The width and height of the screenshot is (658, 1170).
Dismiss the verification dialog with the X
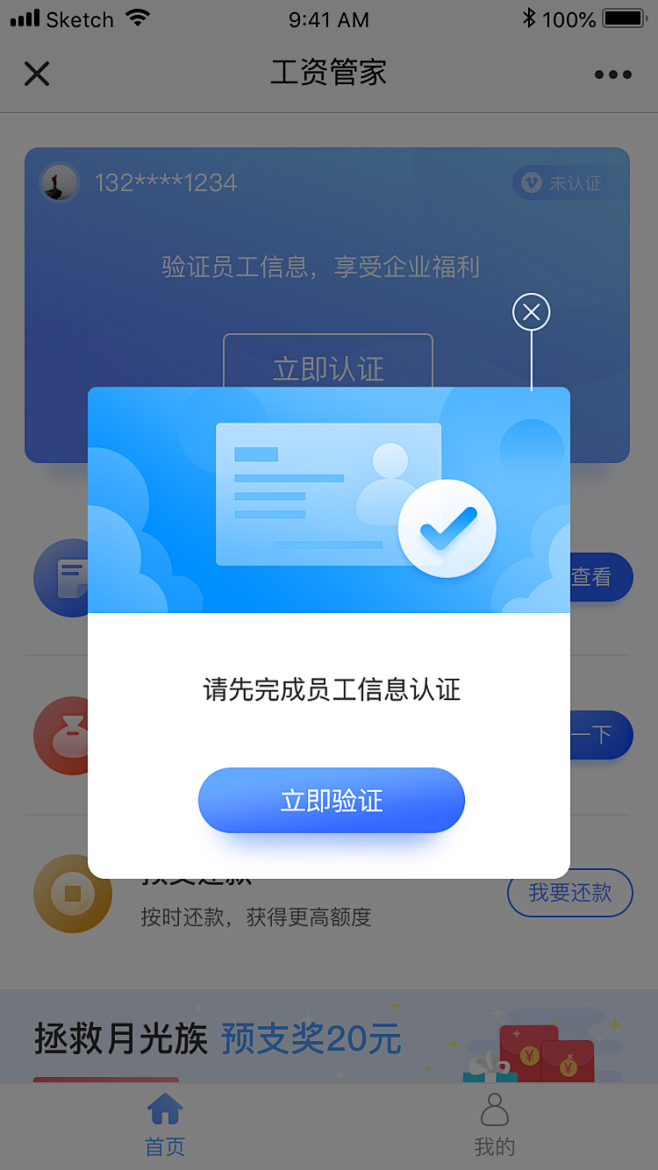531,313
